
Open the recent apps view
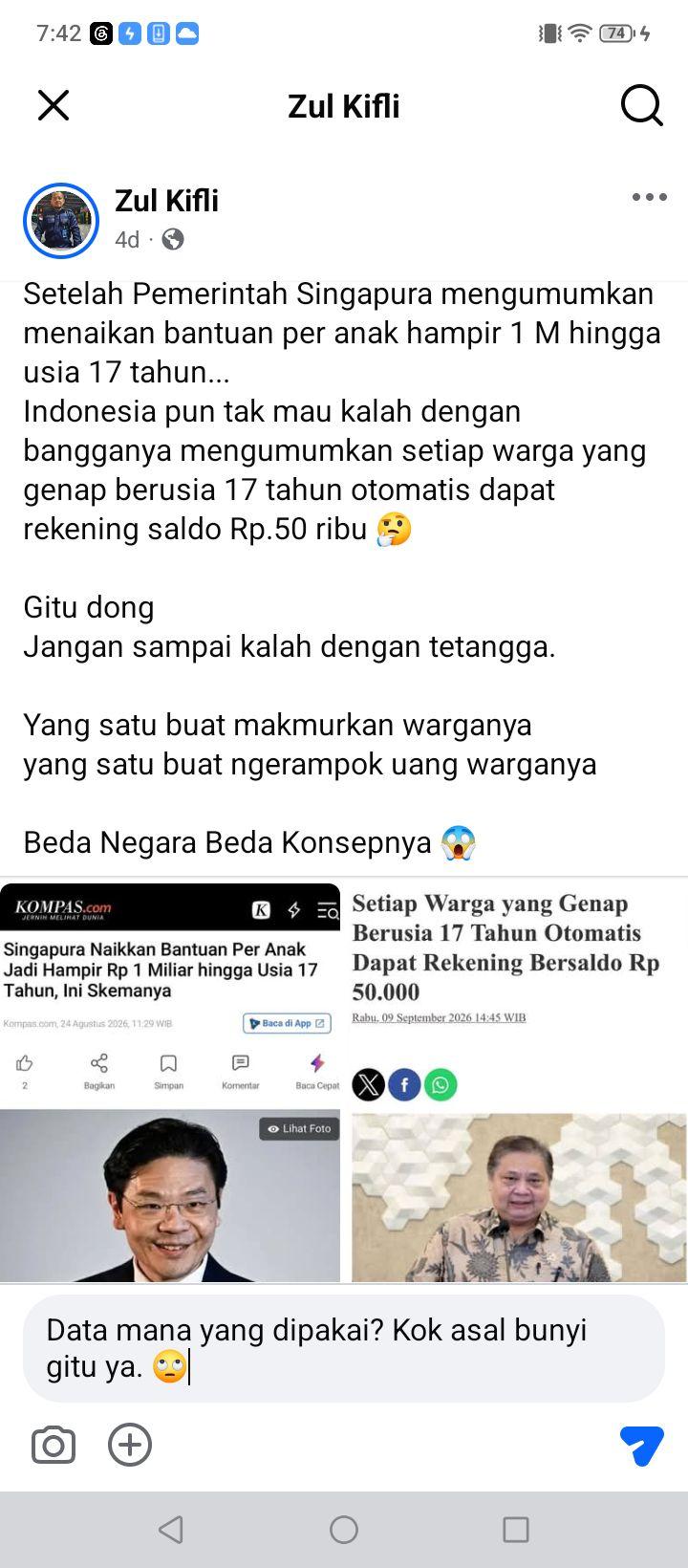[516, 1530]
